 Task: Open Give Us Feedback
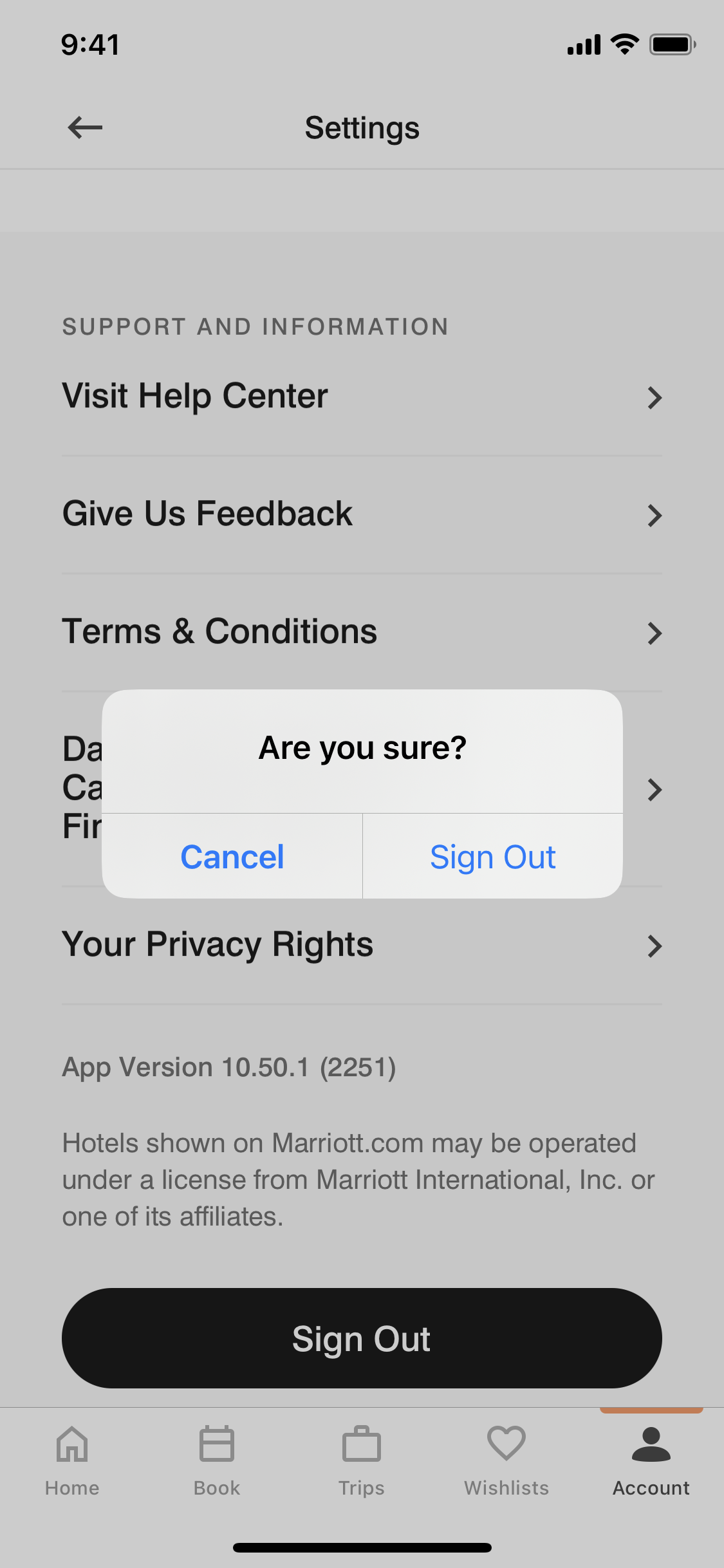coord(362,515)
